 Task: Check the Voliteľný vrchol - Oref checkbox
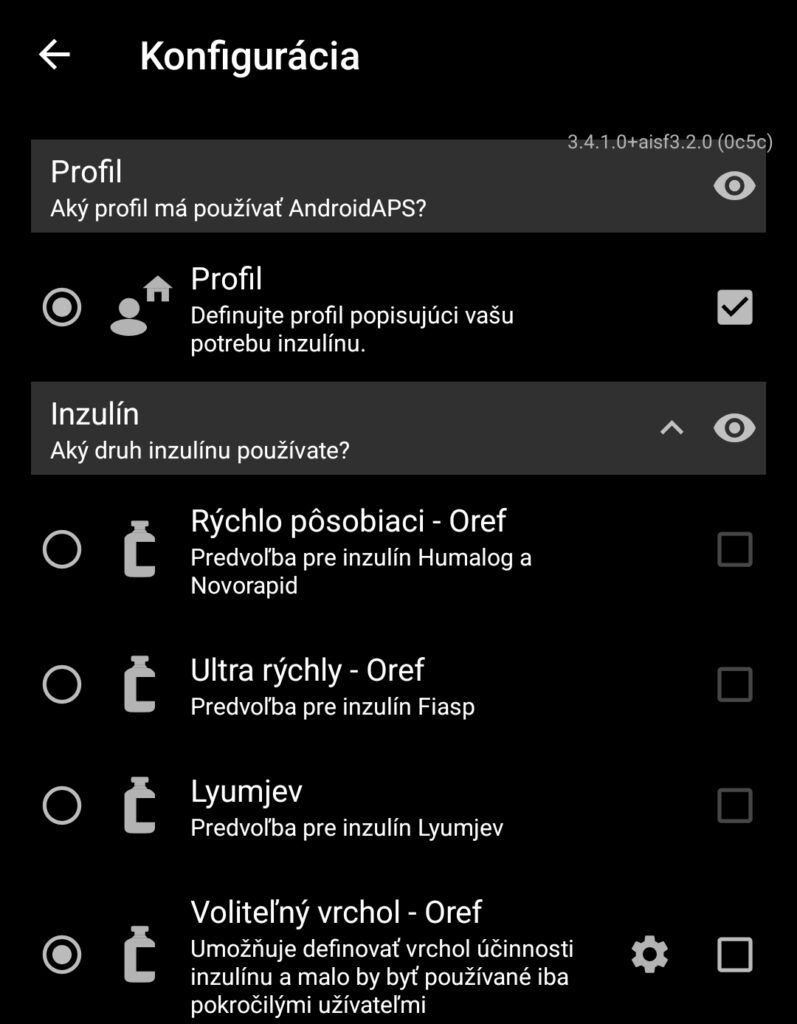coord(735,955)
